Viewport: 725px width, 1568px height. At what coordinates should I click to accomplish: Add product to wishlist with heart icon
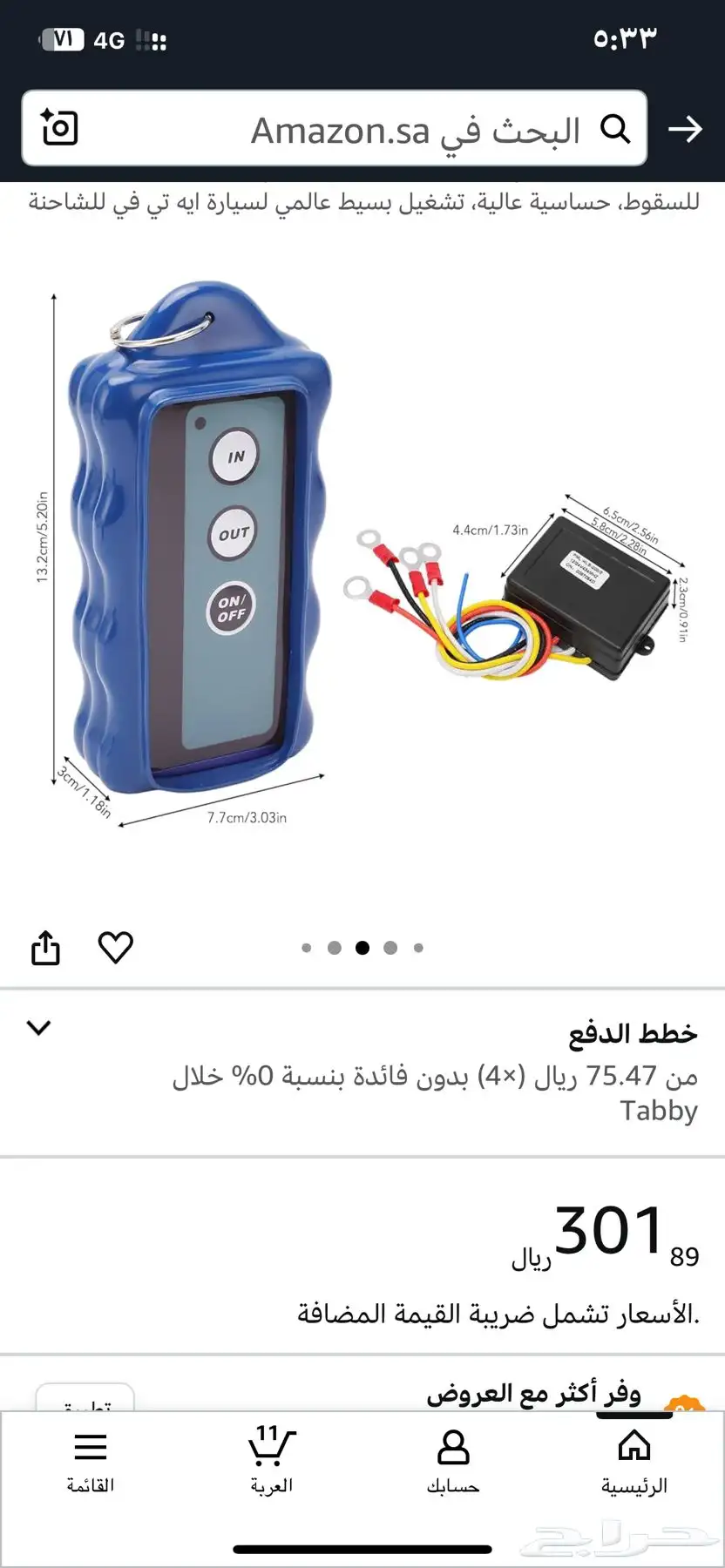point(115,948)
